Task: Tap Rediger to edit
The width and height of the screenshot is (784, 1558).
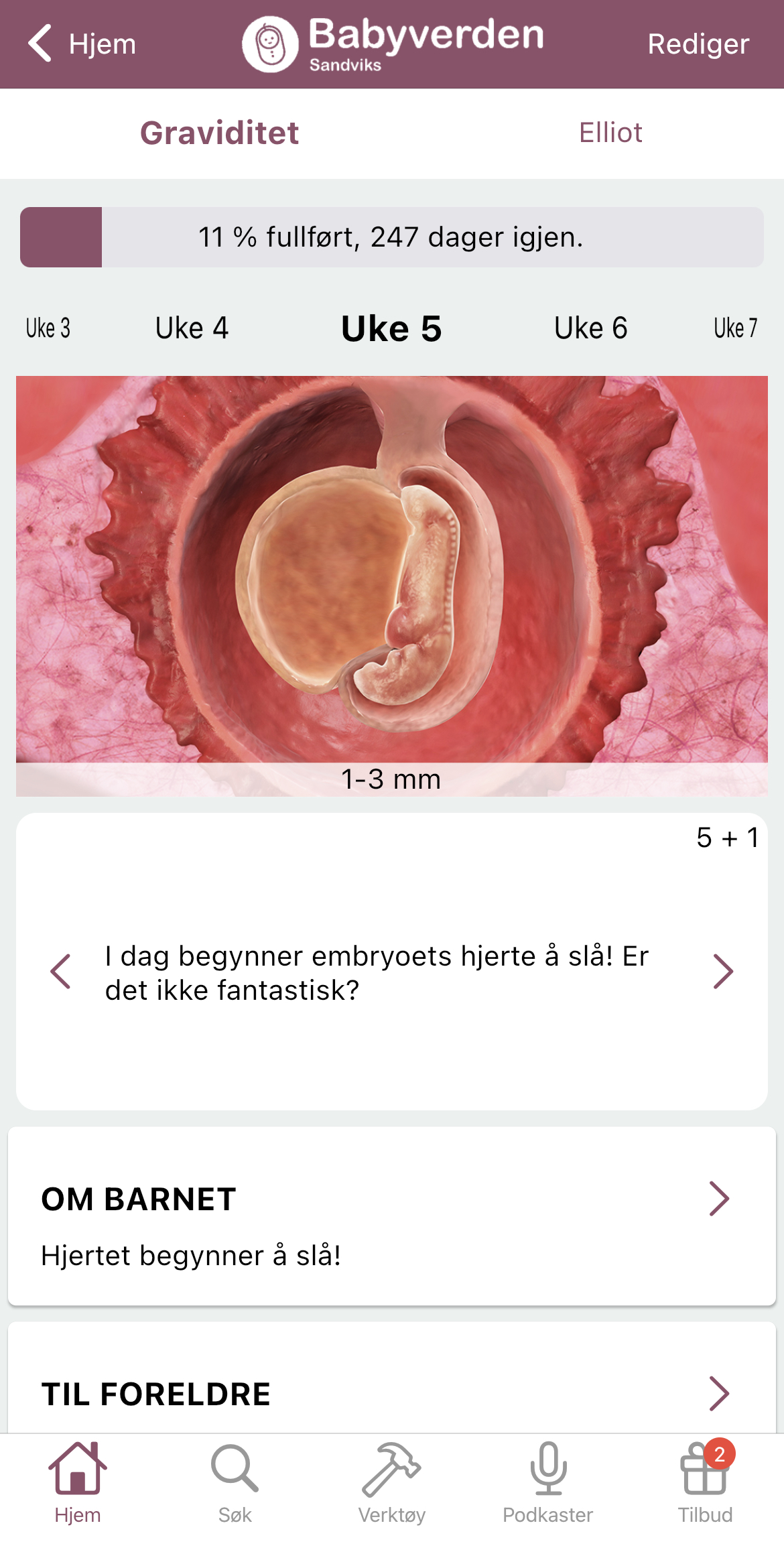Action: (698, 44)
